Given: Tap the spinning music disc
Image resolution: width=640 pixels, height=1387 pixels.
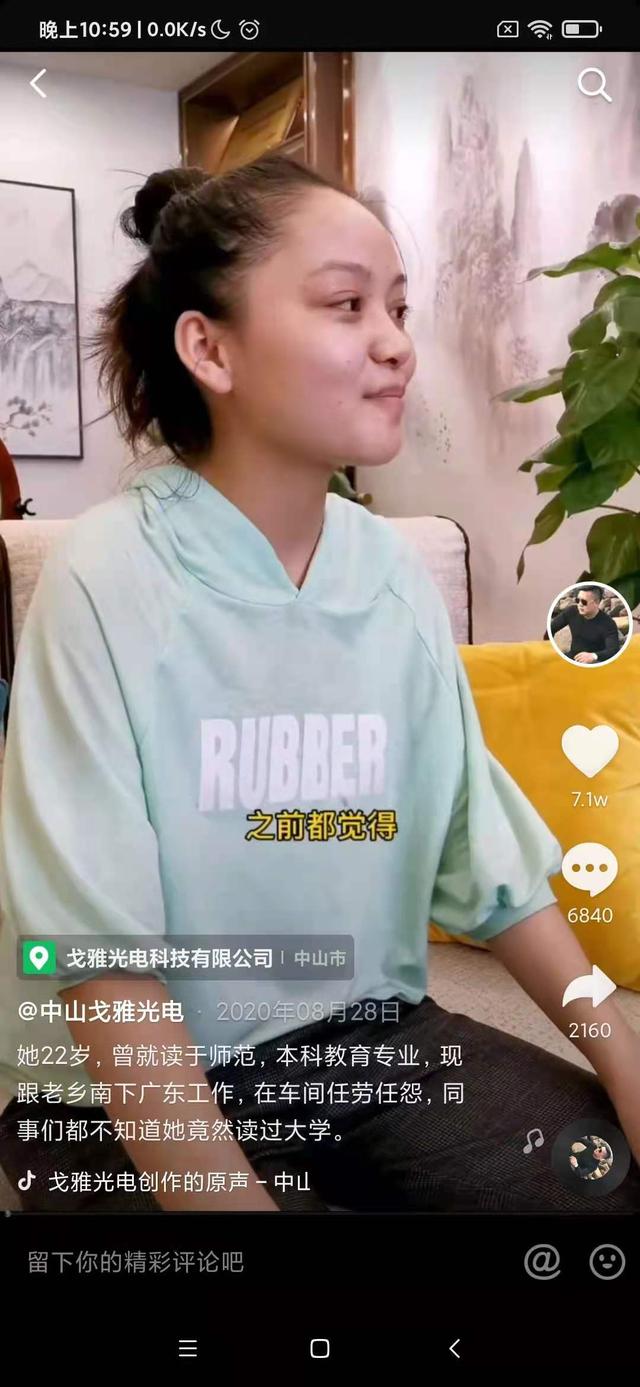Looking at the screenshot, I should pyautogui.click(x=590, y=1157).
